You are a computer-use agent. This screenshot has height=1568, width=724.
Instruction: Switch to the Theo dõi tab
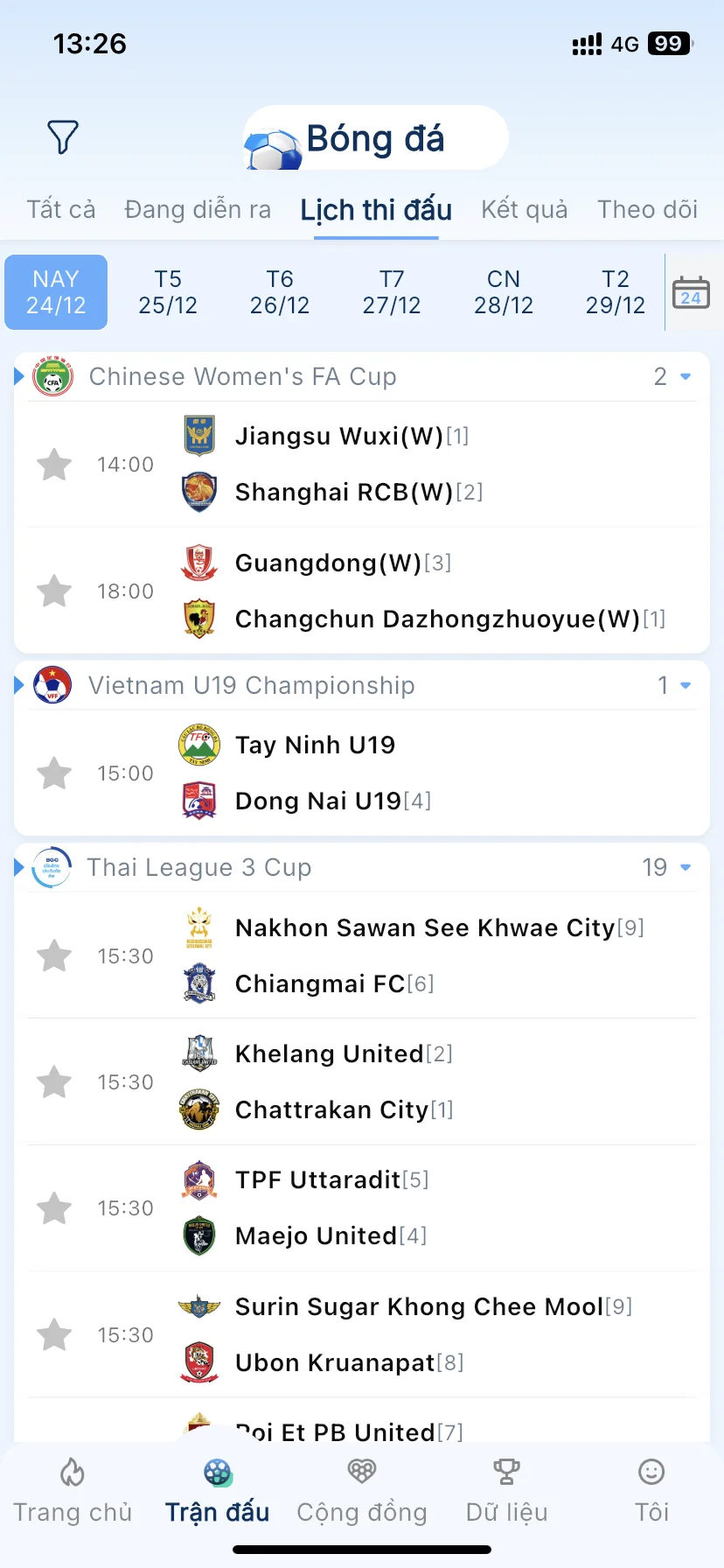[647, 210]
